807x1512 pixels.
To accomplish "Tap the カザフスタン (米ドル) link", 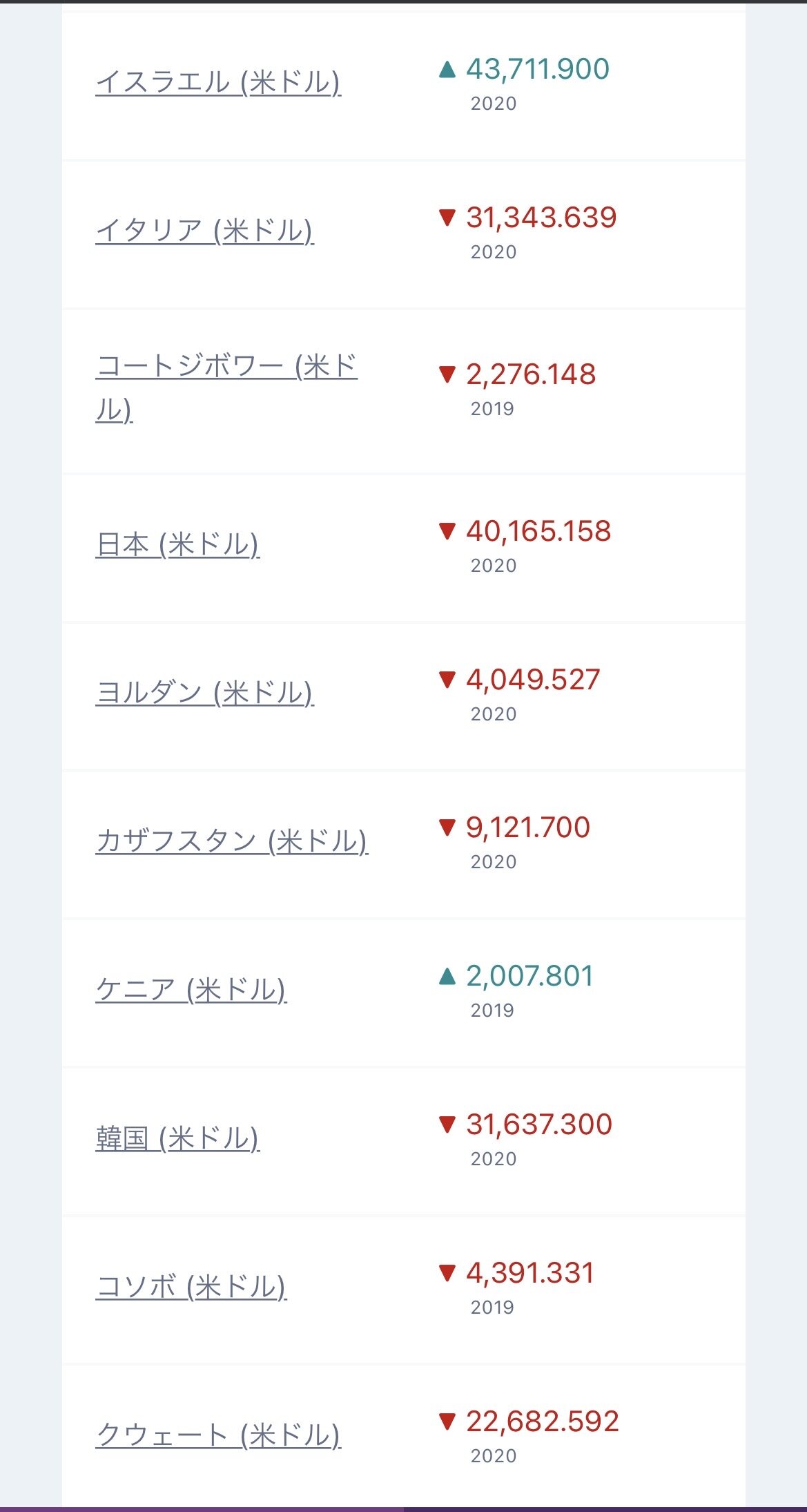I will tap(232, 842).
